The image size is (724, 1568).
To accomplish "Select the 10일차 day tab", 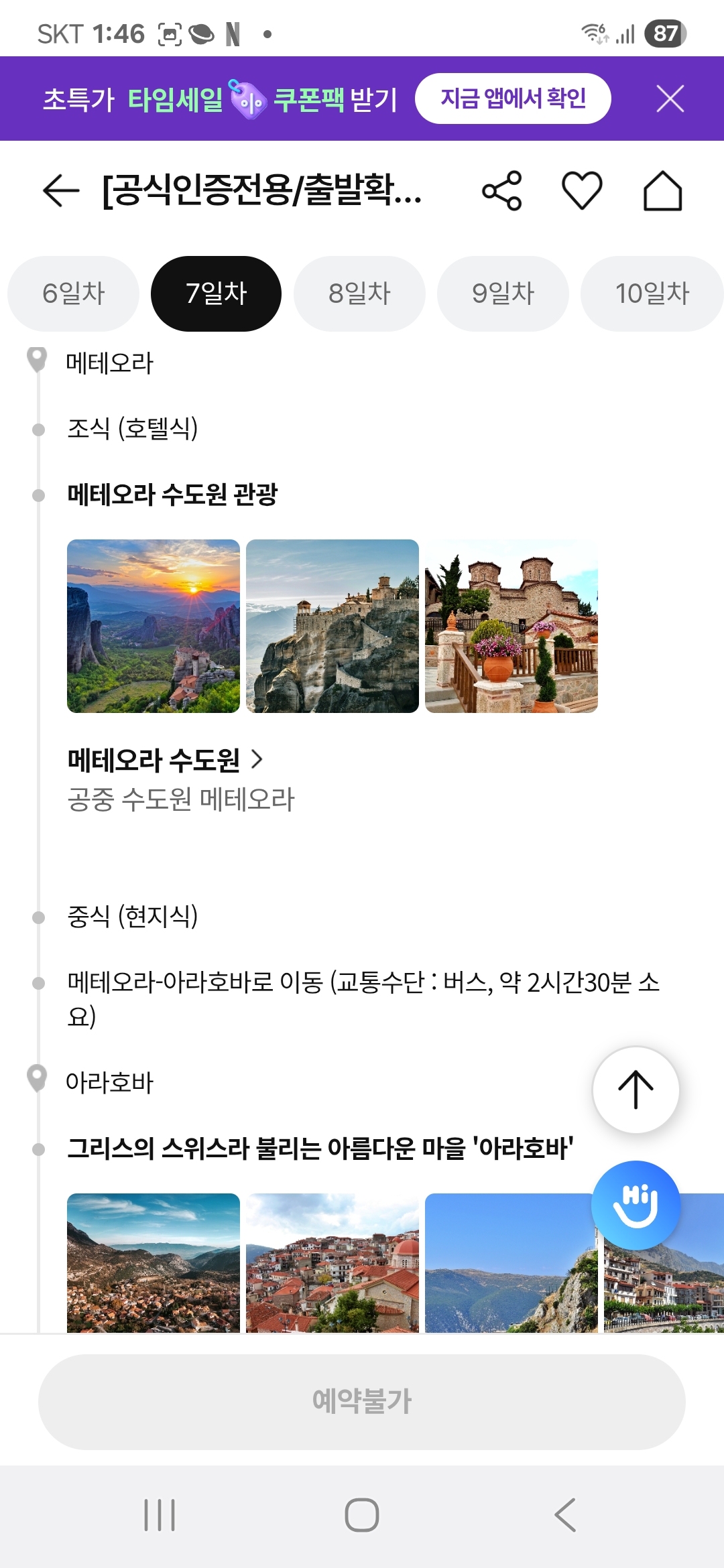I will point(652,293).
